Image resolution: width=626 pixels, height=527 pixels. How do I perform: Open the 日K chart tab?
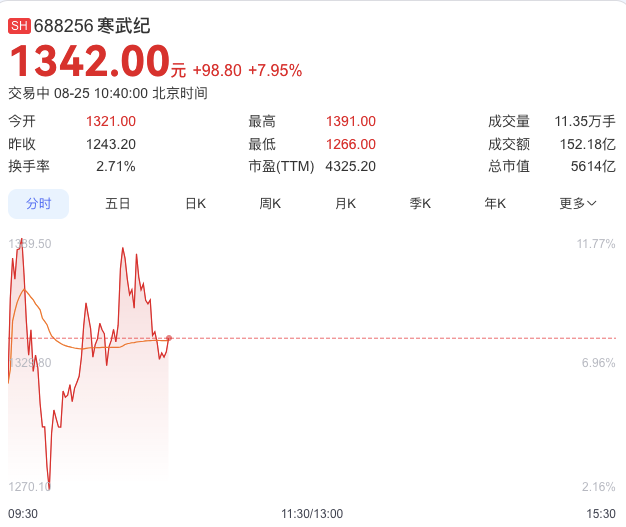pos(195,204)
